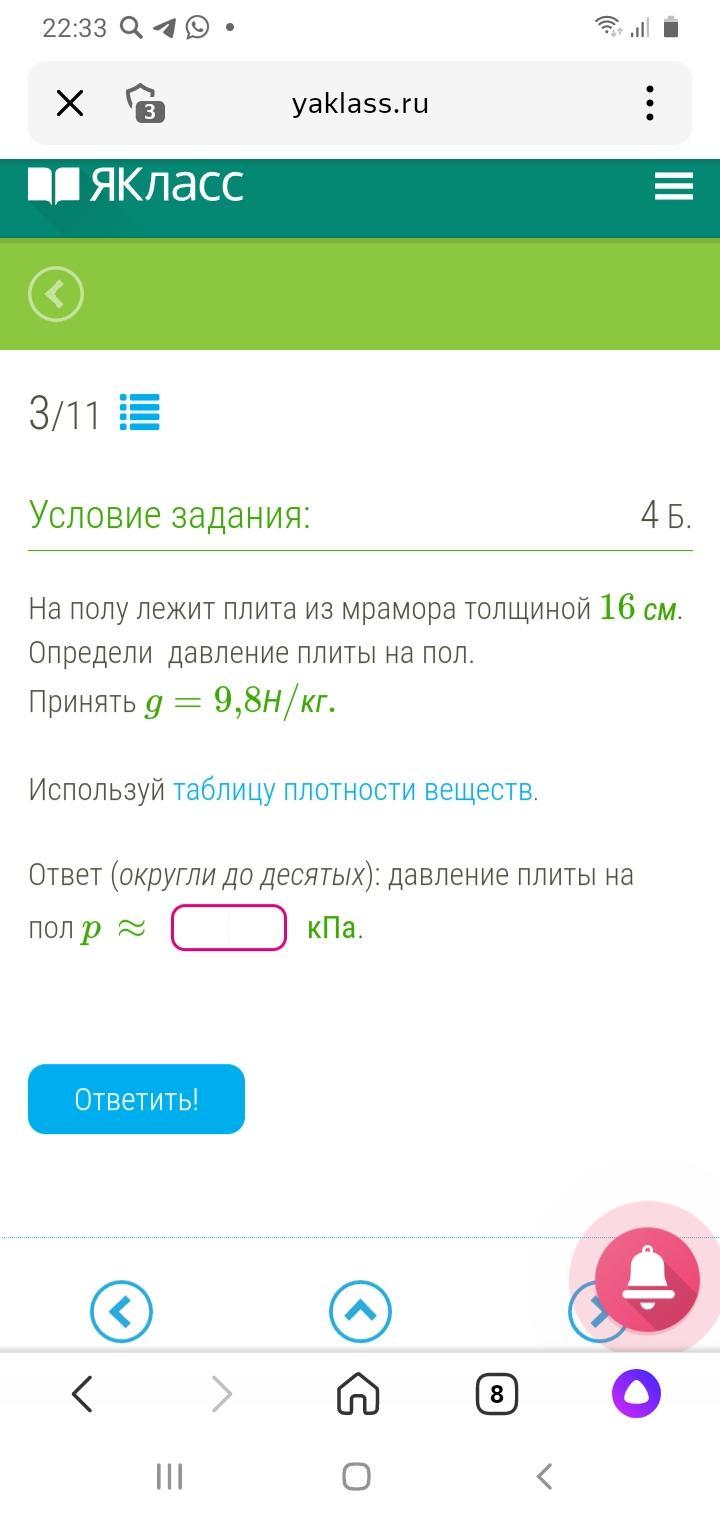The height and width of the screenshot is (1520, 720).
Task: Close the browser tab with X
Action: click(70, 103)
